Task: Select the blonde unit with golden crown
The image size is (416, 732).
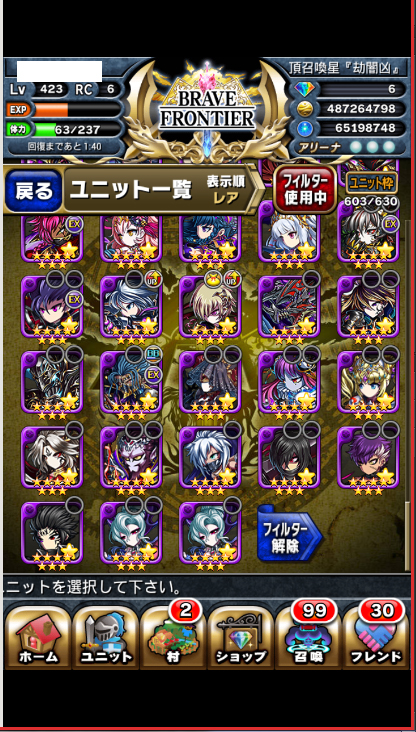Action: [x=368, y=381]
